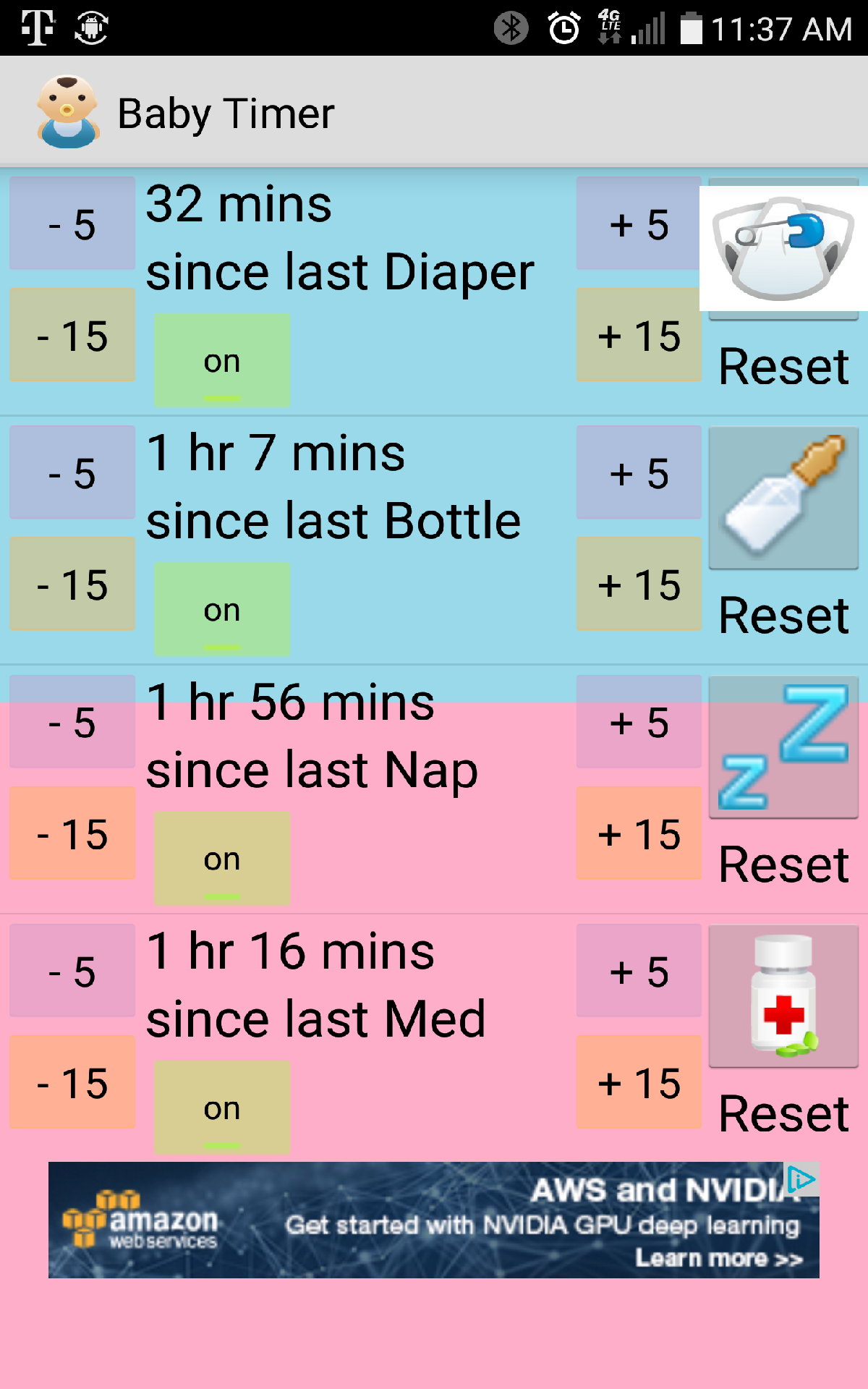Reset the Bottle timer
Image resolution: width=868 pixels, height=1389 pixels.
pyautogui.click(x=784, y=615)
